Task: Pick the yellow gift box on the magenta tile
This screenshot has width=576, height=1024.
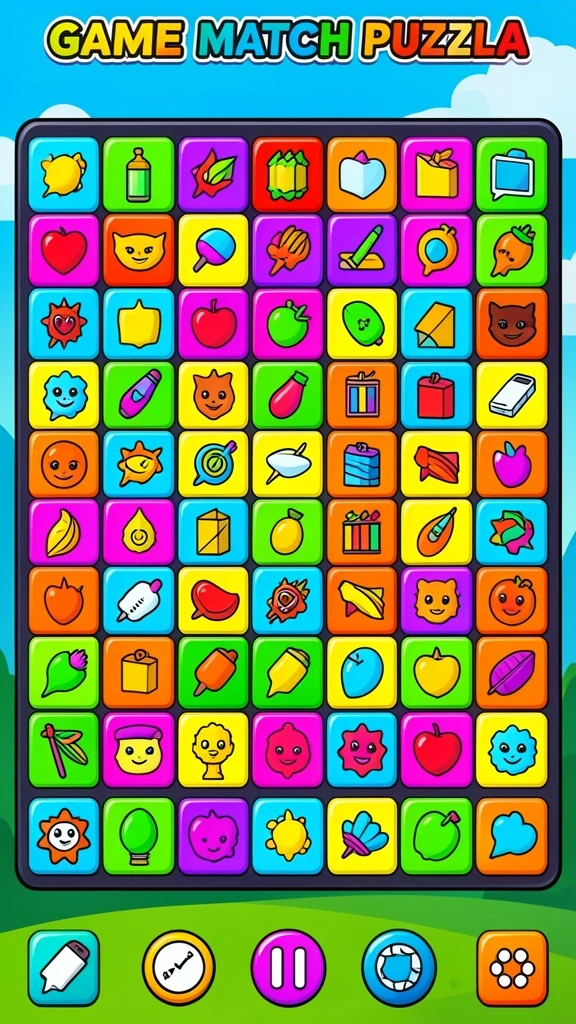Action: [x=437, y=174]
